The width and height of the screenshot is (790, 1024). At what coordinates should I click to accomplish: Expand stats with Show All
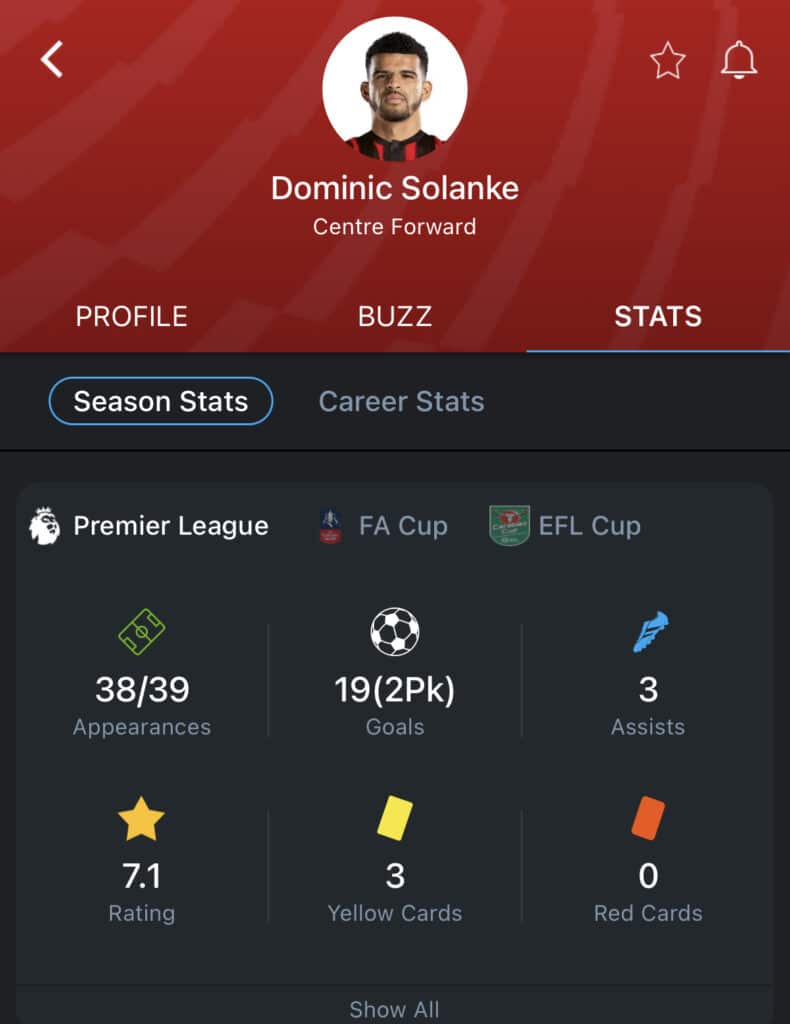tap(394, 1009)
